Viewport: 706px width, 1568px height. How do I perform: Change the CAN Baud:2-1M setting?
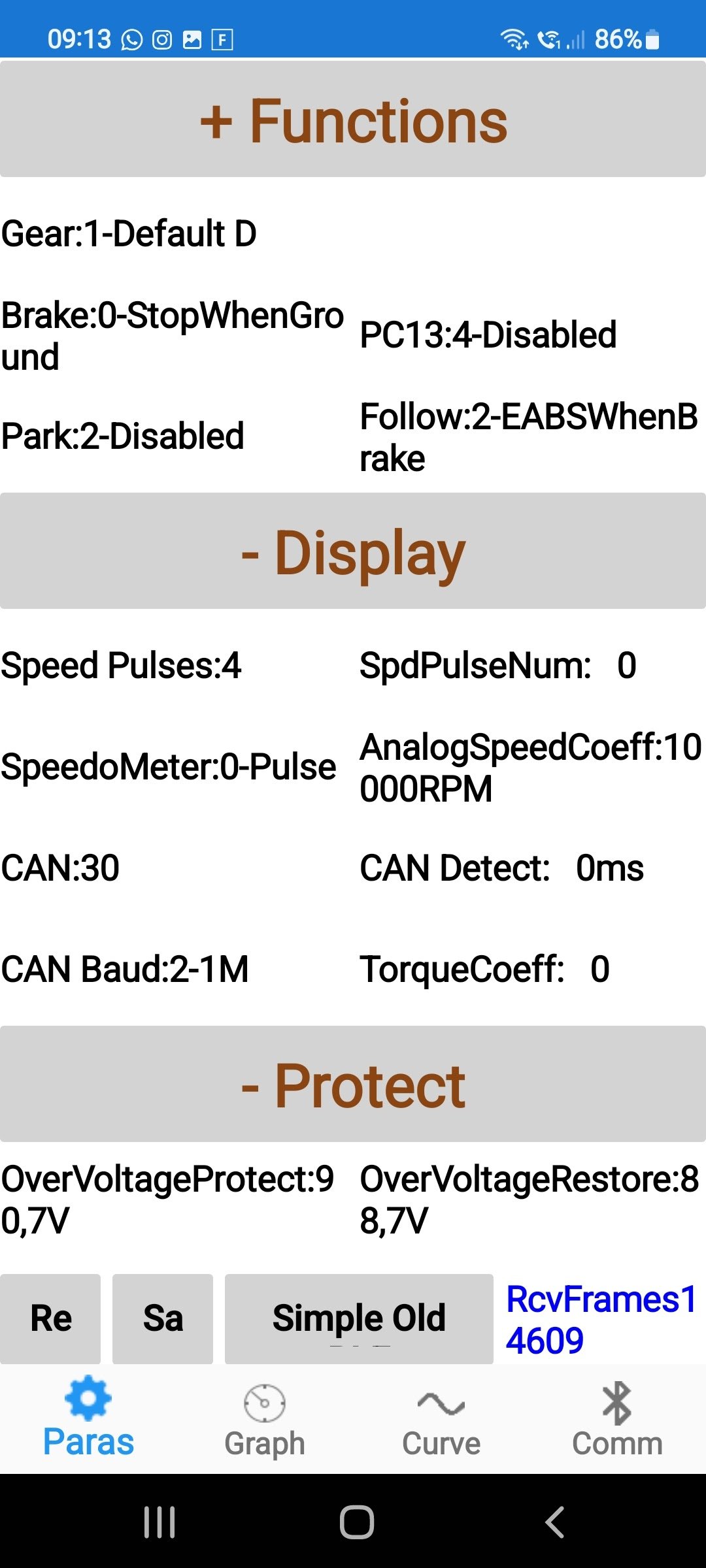click(x=126, y=969)
